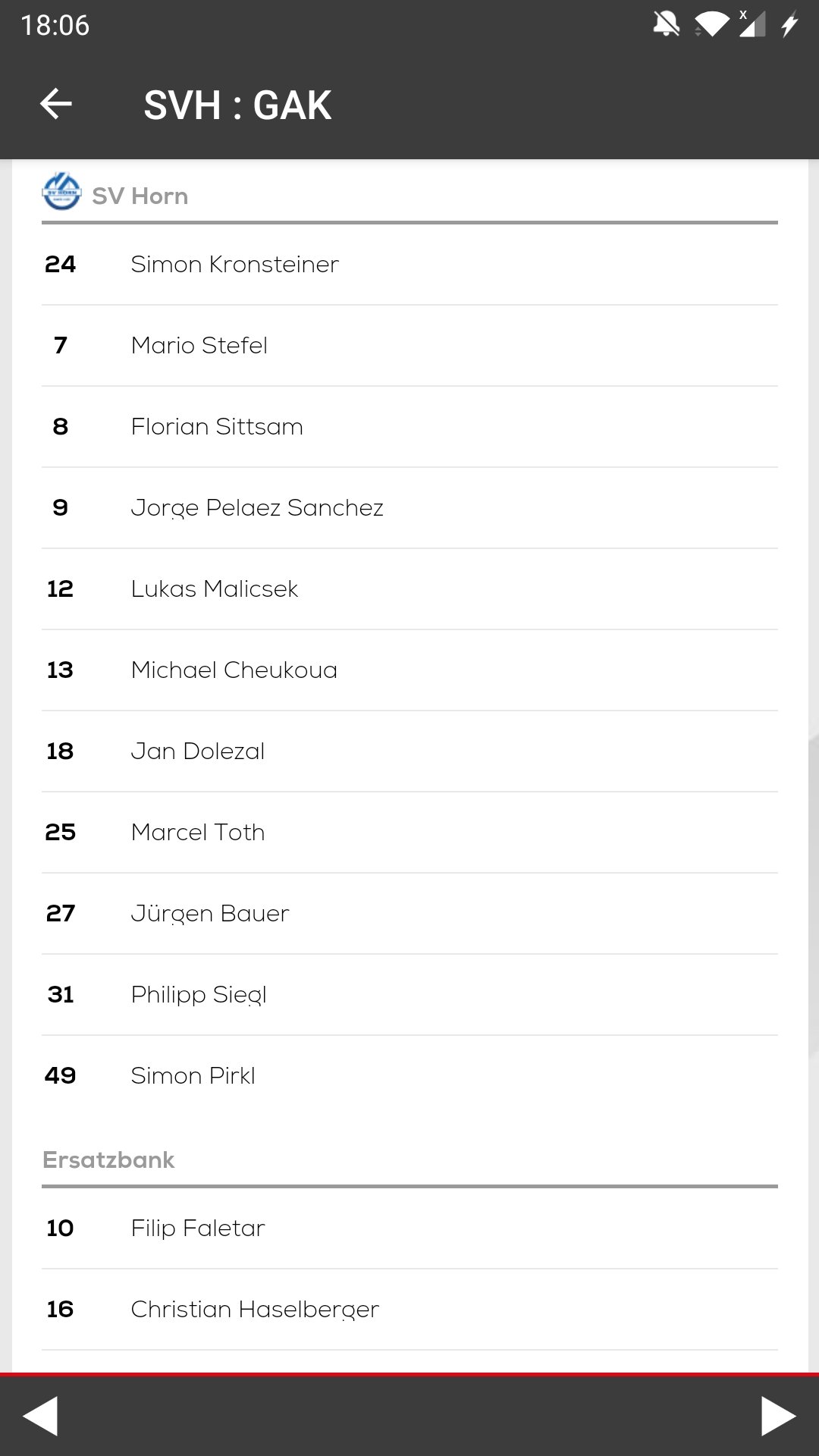This screenshot has width=819, height=1456.
Task: Select Mario Stefel from the lineup
Action: tap(409, 346)
